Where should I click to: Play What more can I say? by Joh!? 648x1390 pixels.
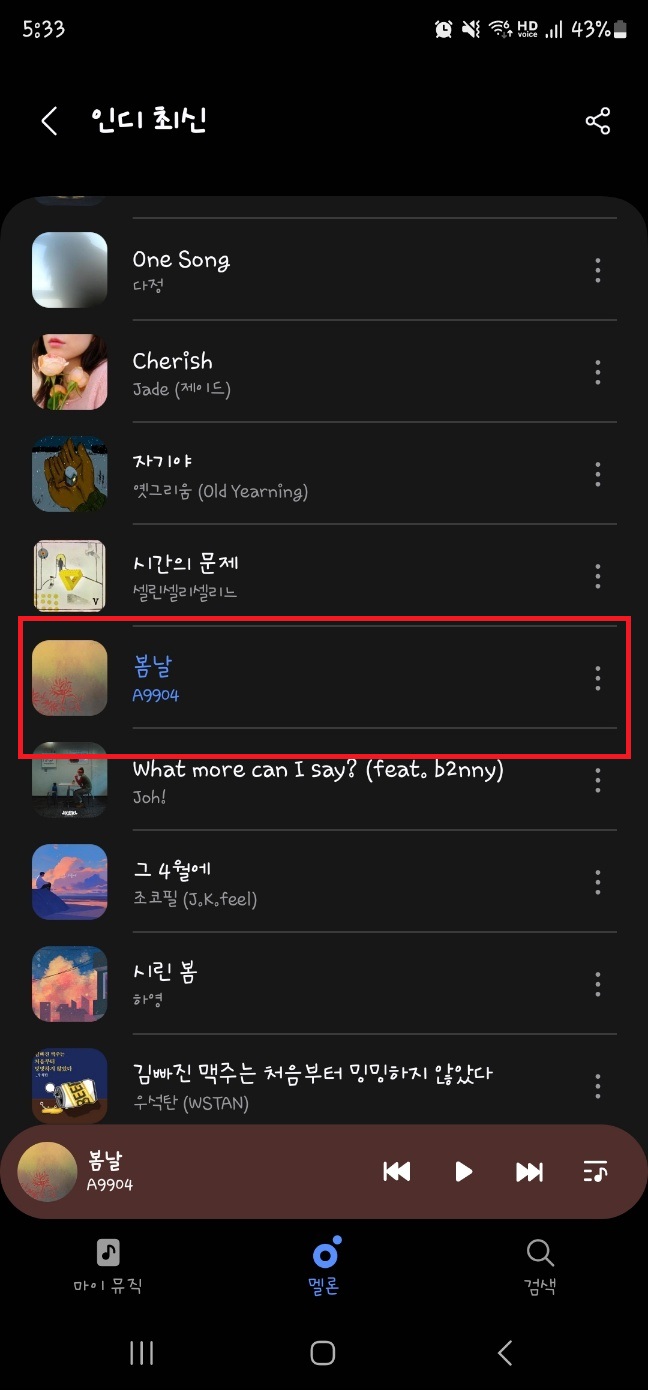[x=300, y=780]
